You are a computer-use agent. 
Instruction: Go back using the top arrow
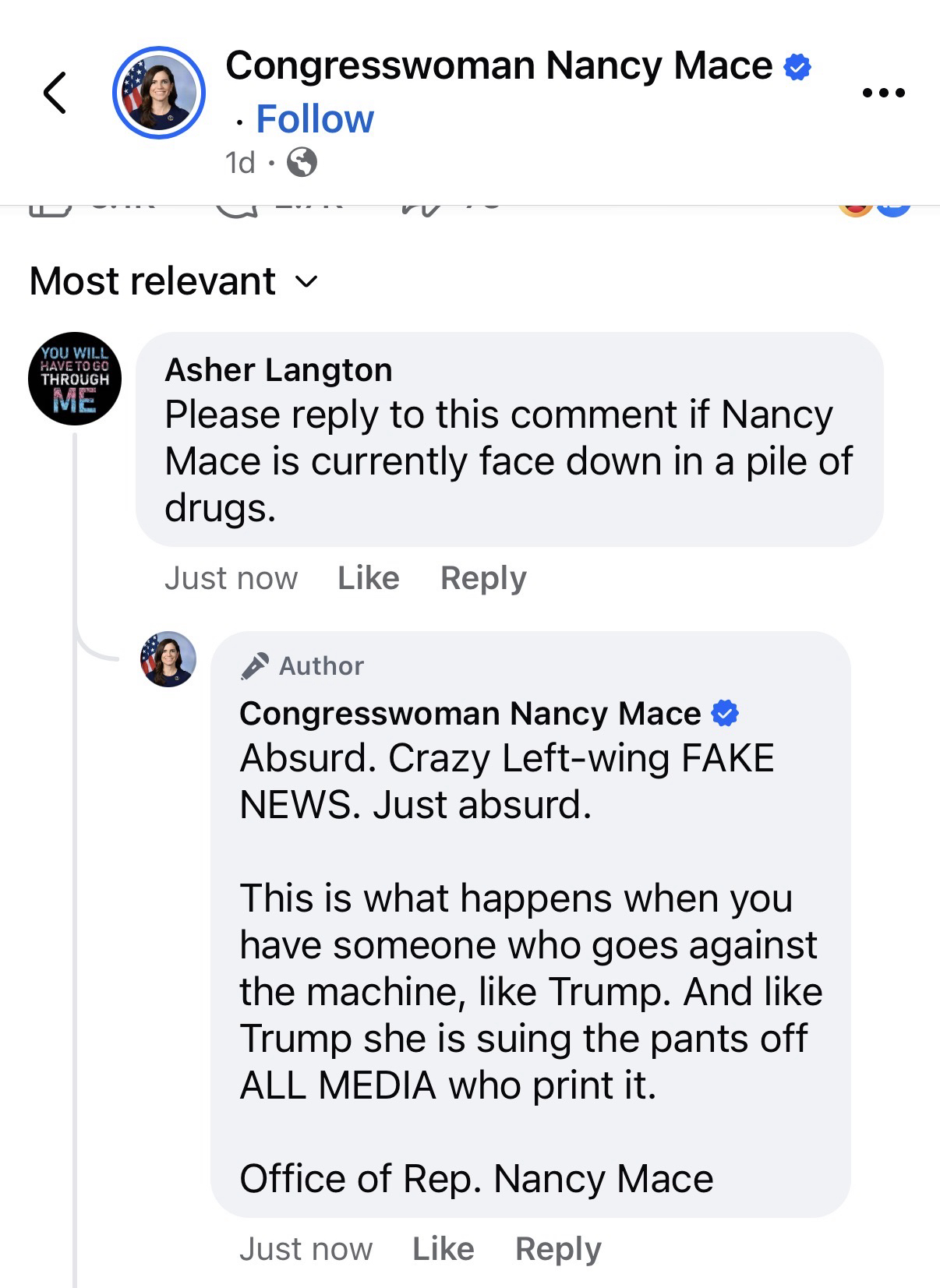point(55,93)
